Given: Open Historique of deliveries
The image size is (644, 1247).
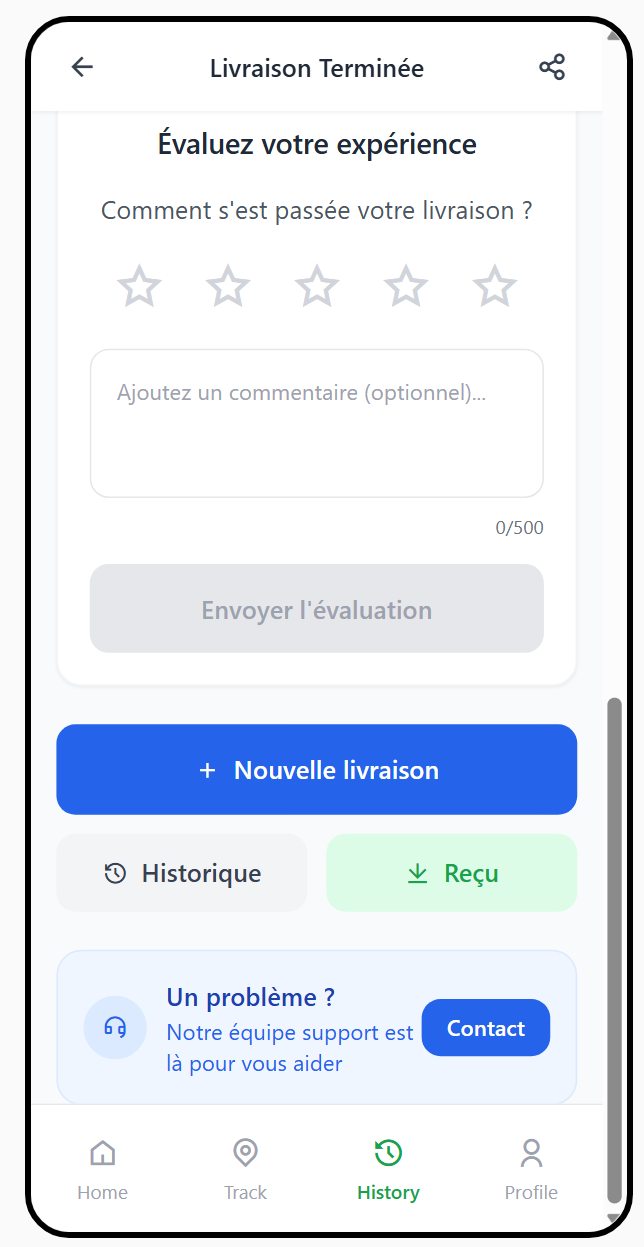Looking at the screenshot, I should 182,873.
